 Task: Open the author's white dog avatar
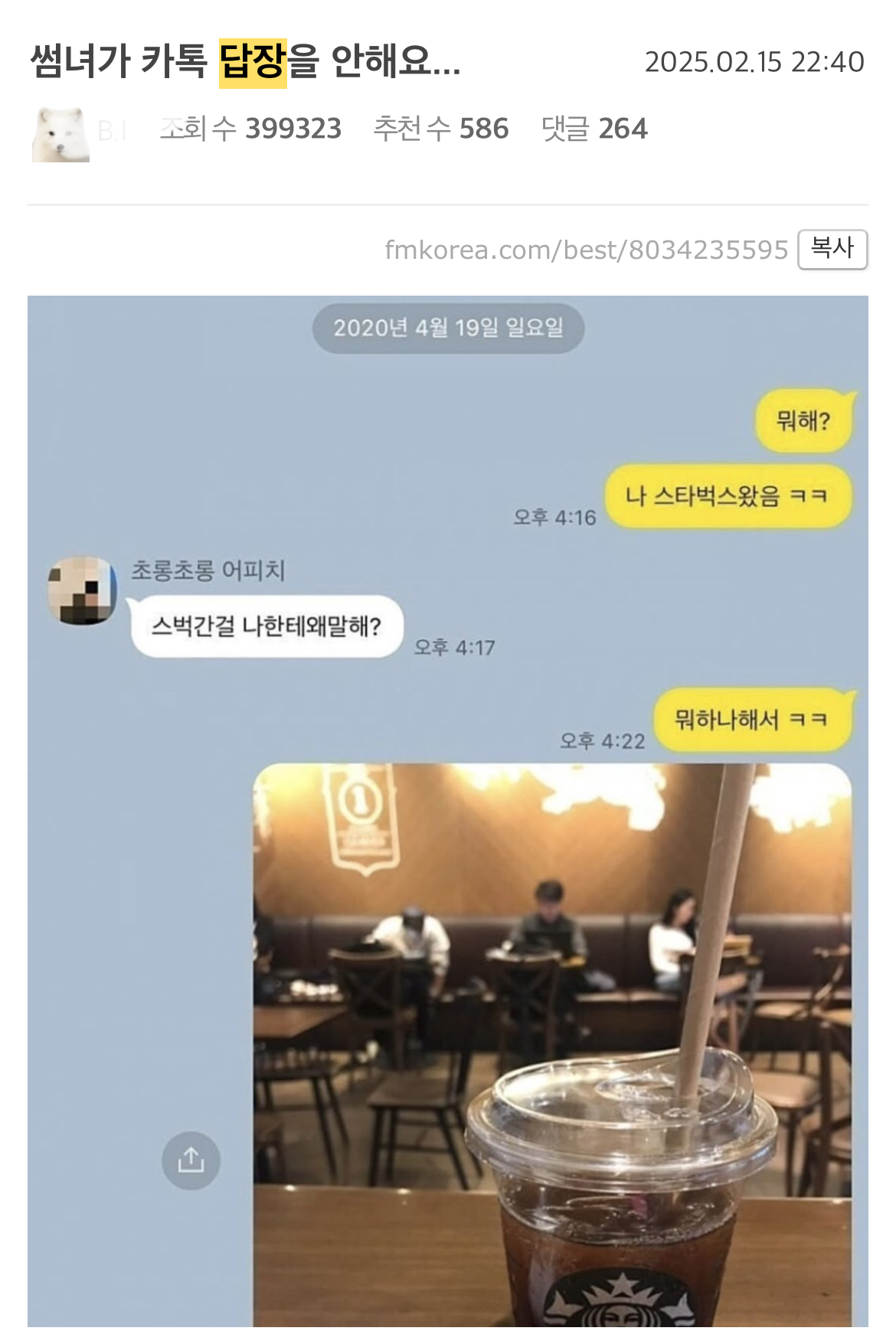tap(60, 134)
